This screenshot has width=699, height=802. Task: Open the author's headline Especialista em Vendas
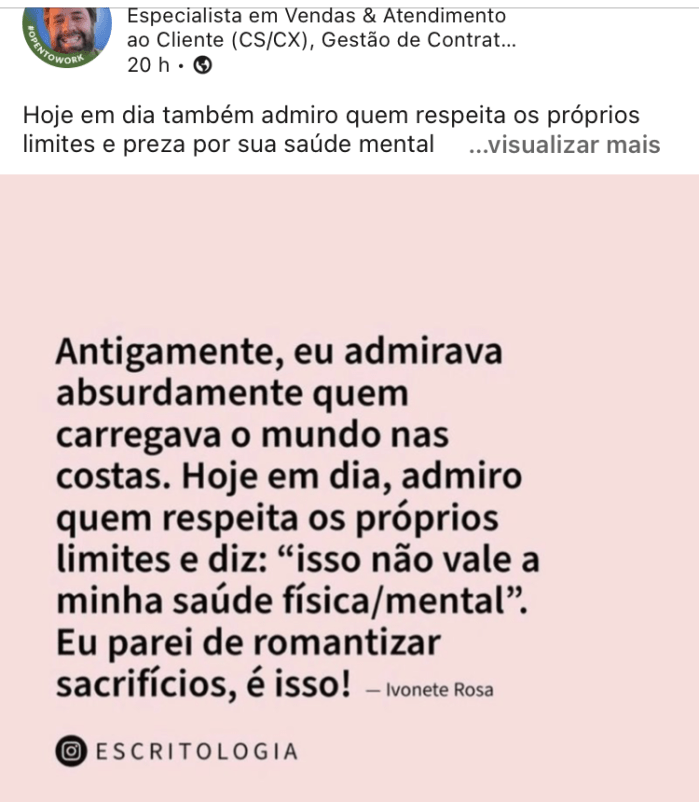(x=316, y=29)
